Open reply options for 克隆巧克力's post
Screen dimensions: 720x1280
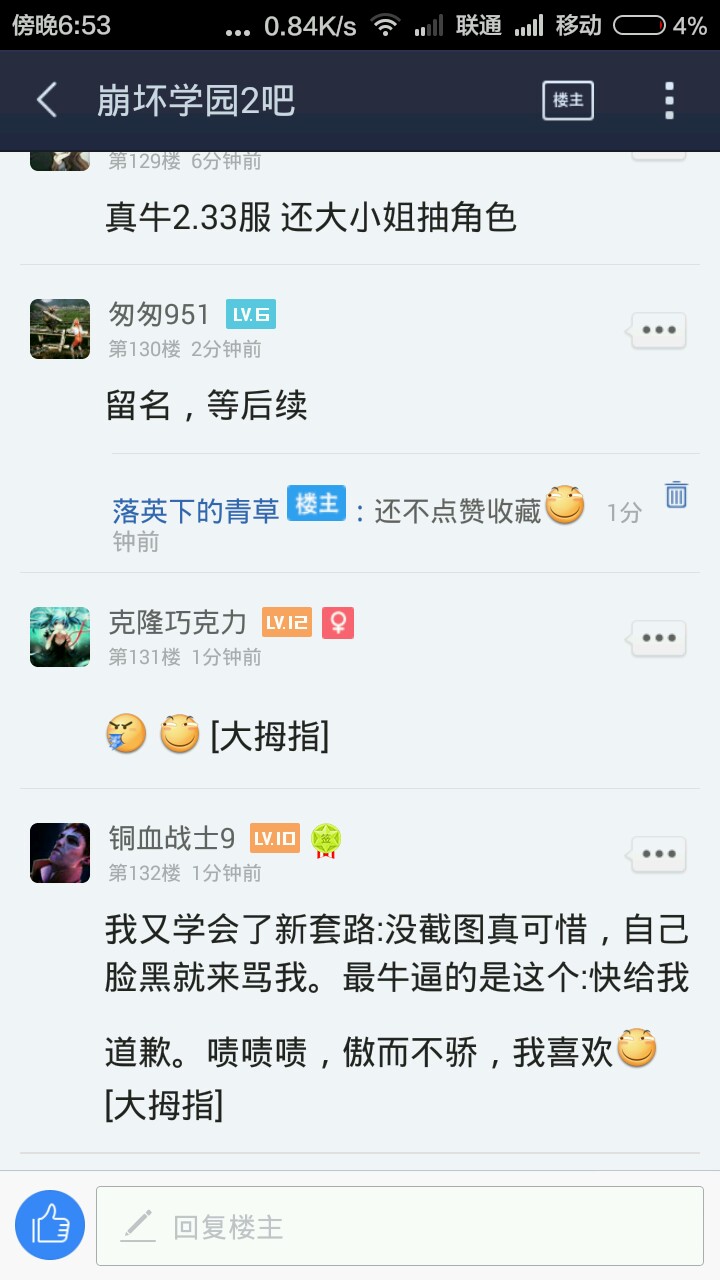[x=659, y=638]
